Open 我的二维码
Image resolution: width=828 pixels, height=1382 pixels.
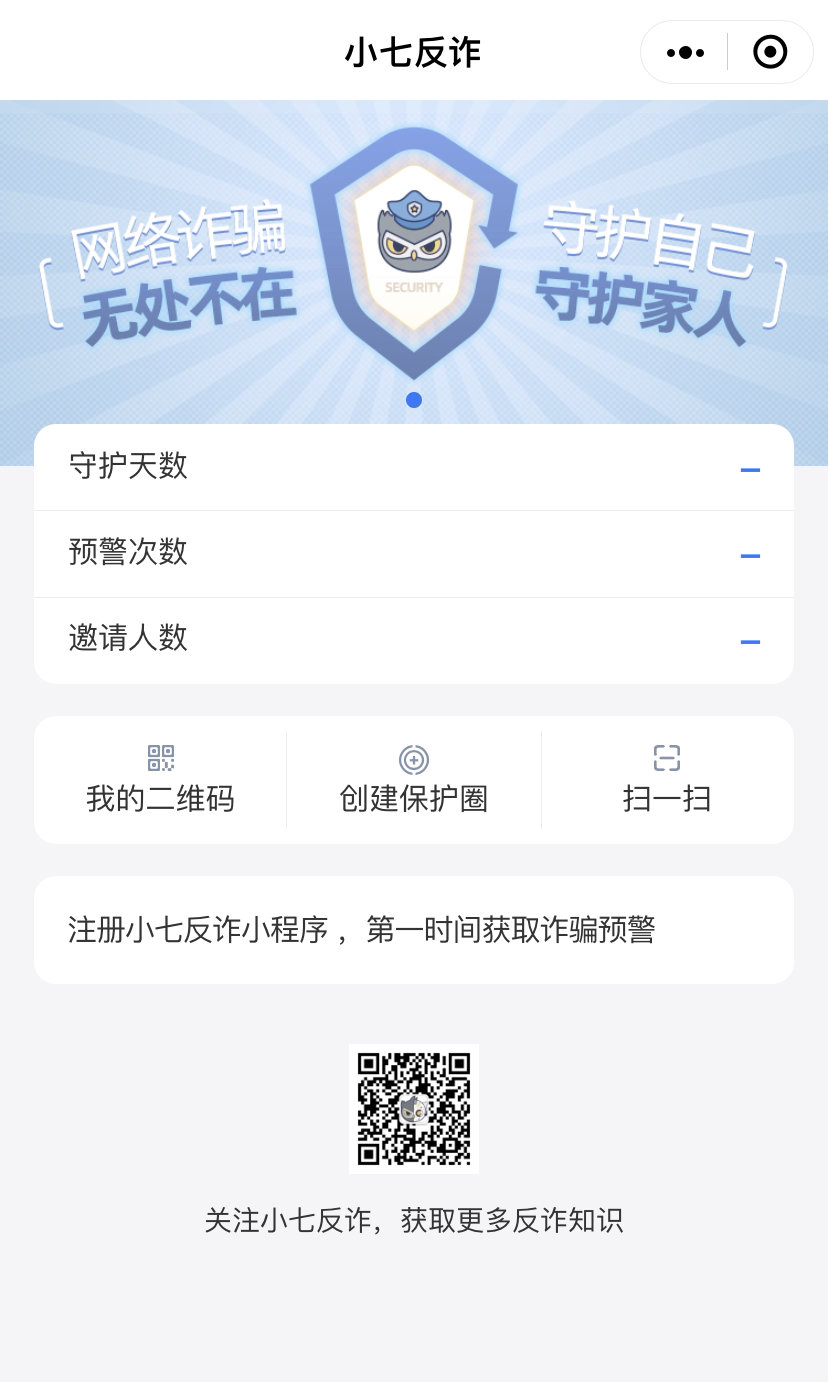coord(160,780)
